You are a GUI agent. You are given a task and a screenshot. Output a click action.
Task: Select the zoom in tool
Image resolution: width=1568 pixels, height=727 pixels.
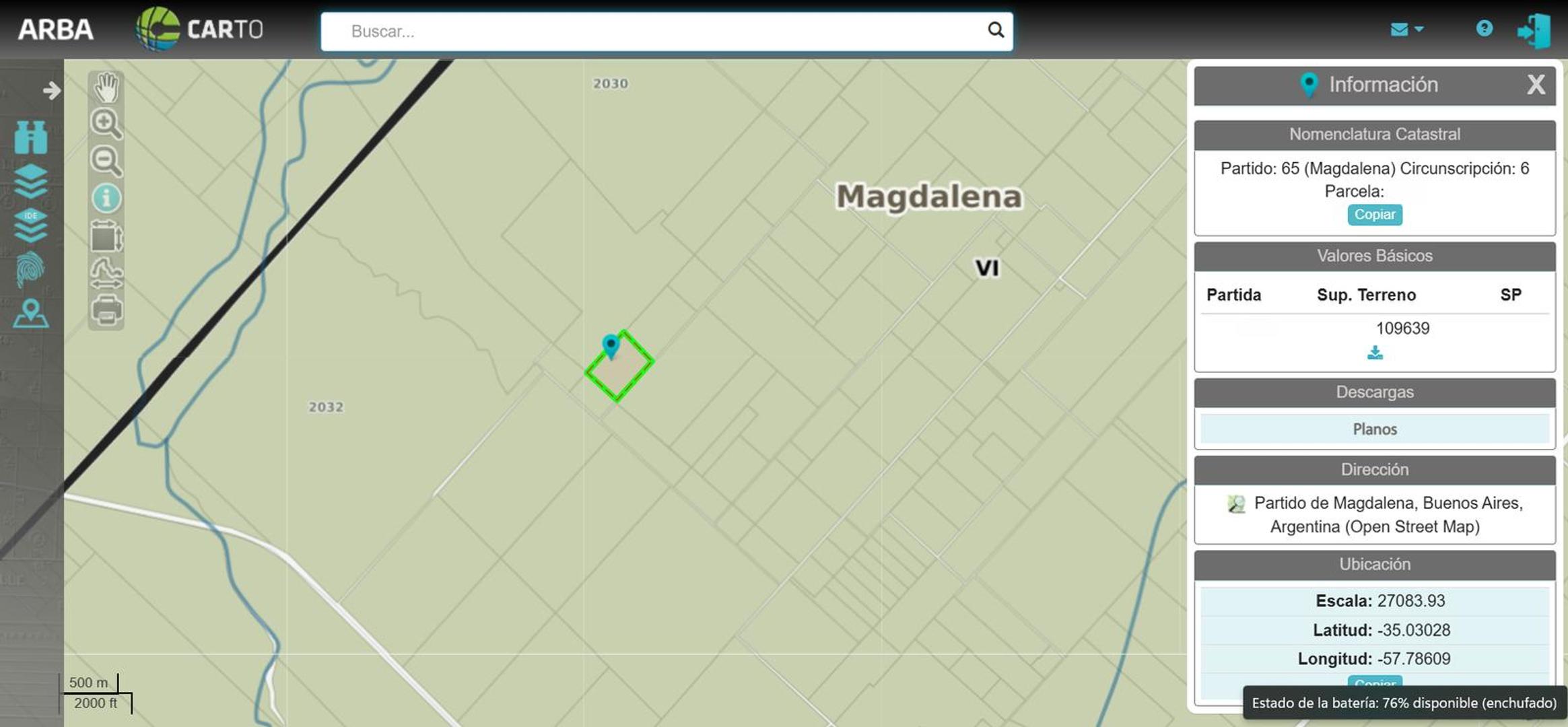[106, 124]
